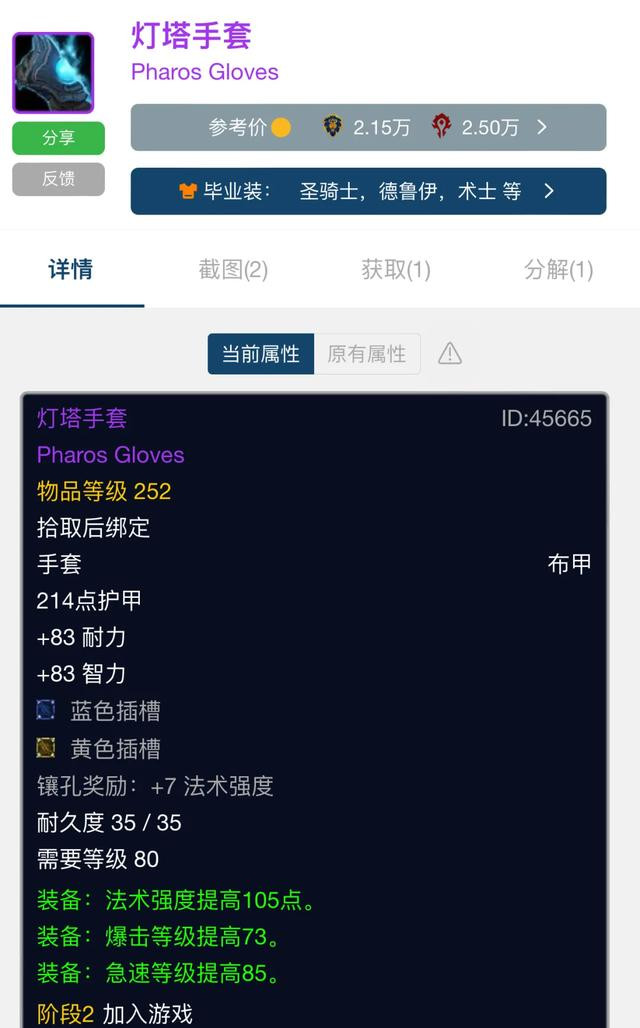This screenshot has width=640, height=1028.
Task: Open the Pharos Gloves item icon
Action: click(54, 73)
